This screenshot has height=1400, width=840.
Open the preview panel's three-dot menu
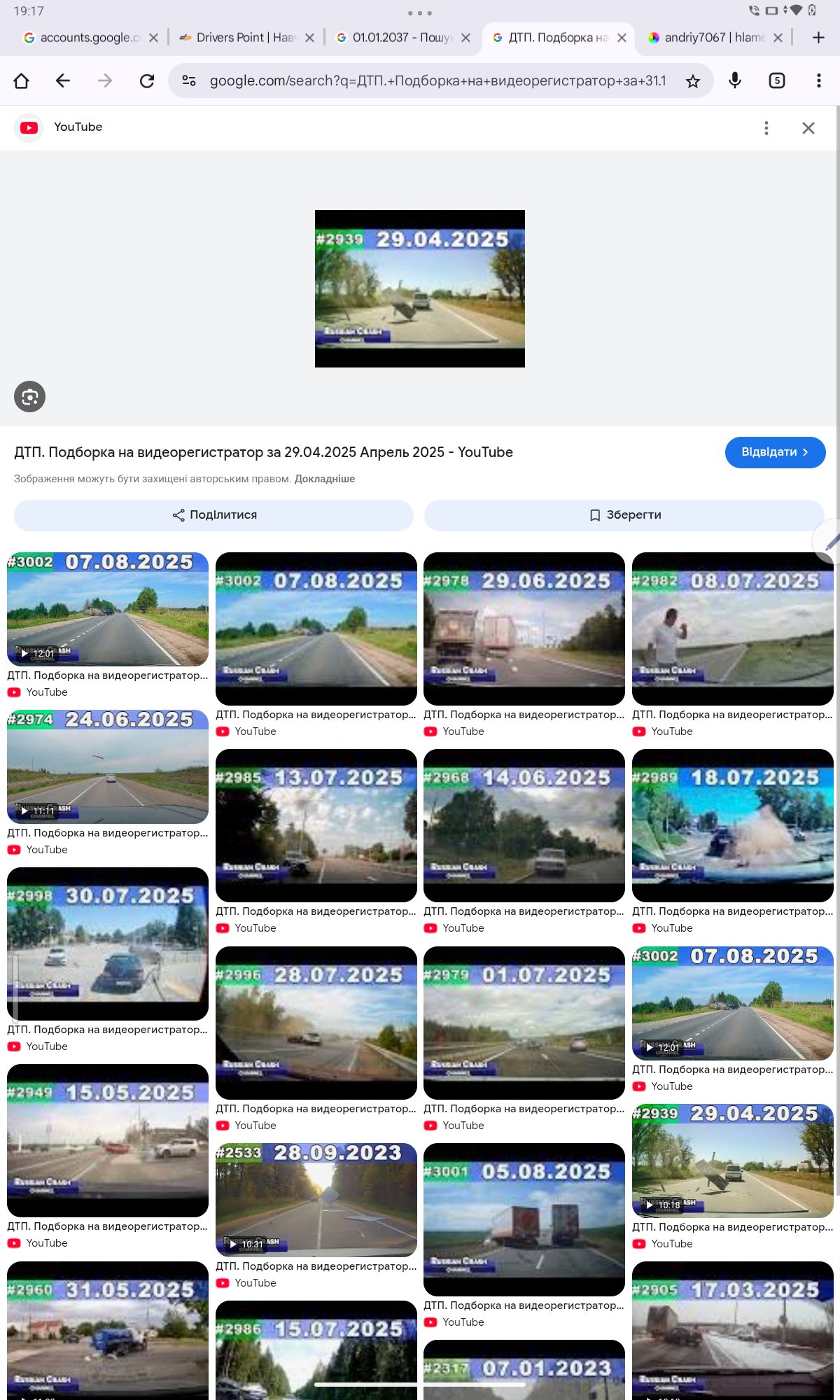(x=766, y=128)
